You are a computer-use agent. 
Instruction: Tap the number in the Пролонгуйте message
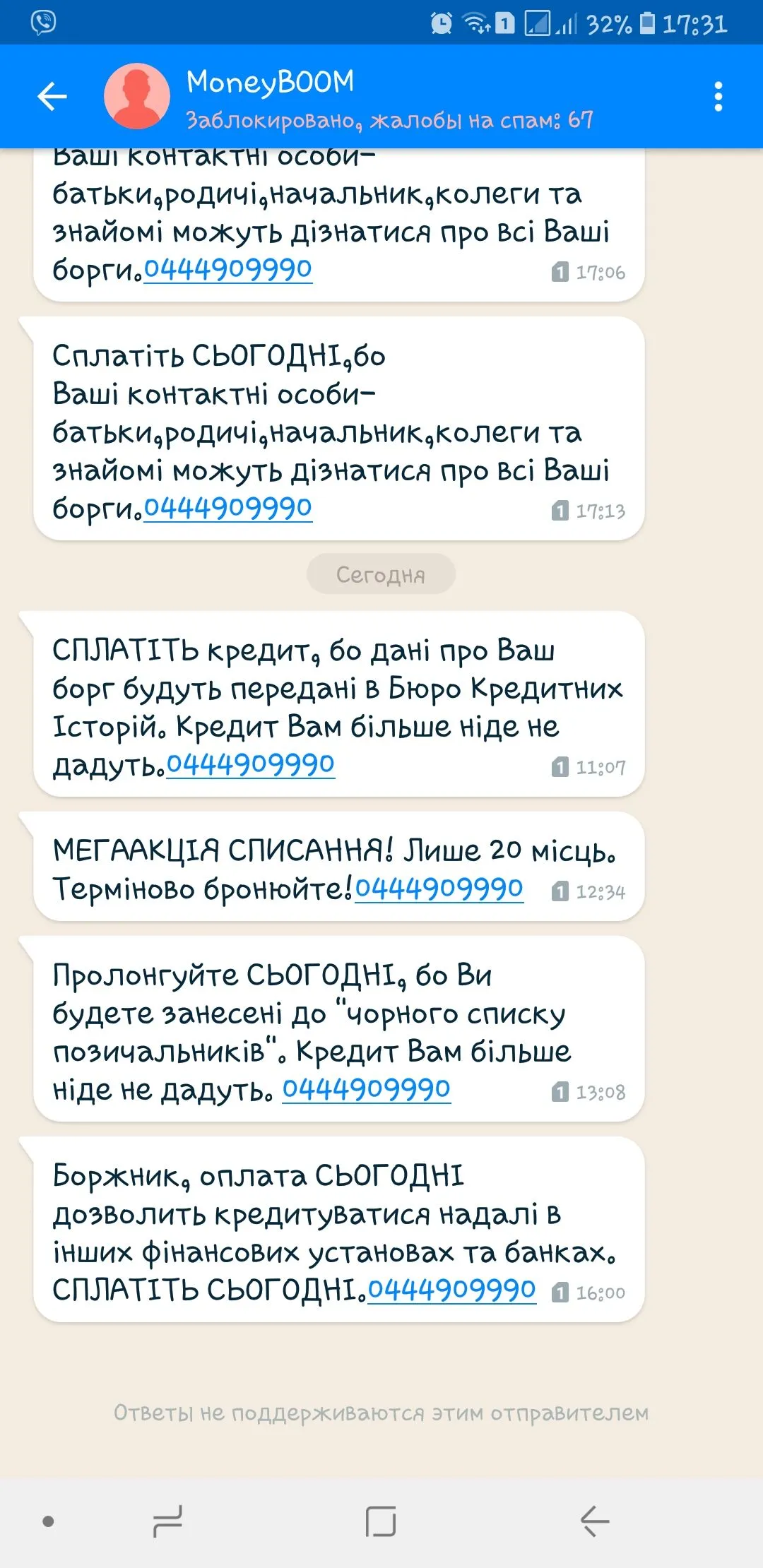(366, 1089)
